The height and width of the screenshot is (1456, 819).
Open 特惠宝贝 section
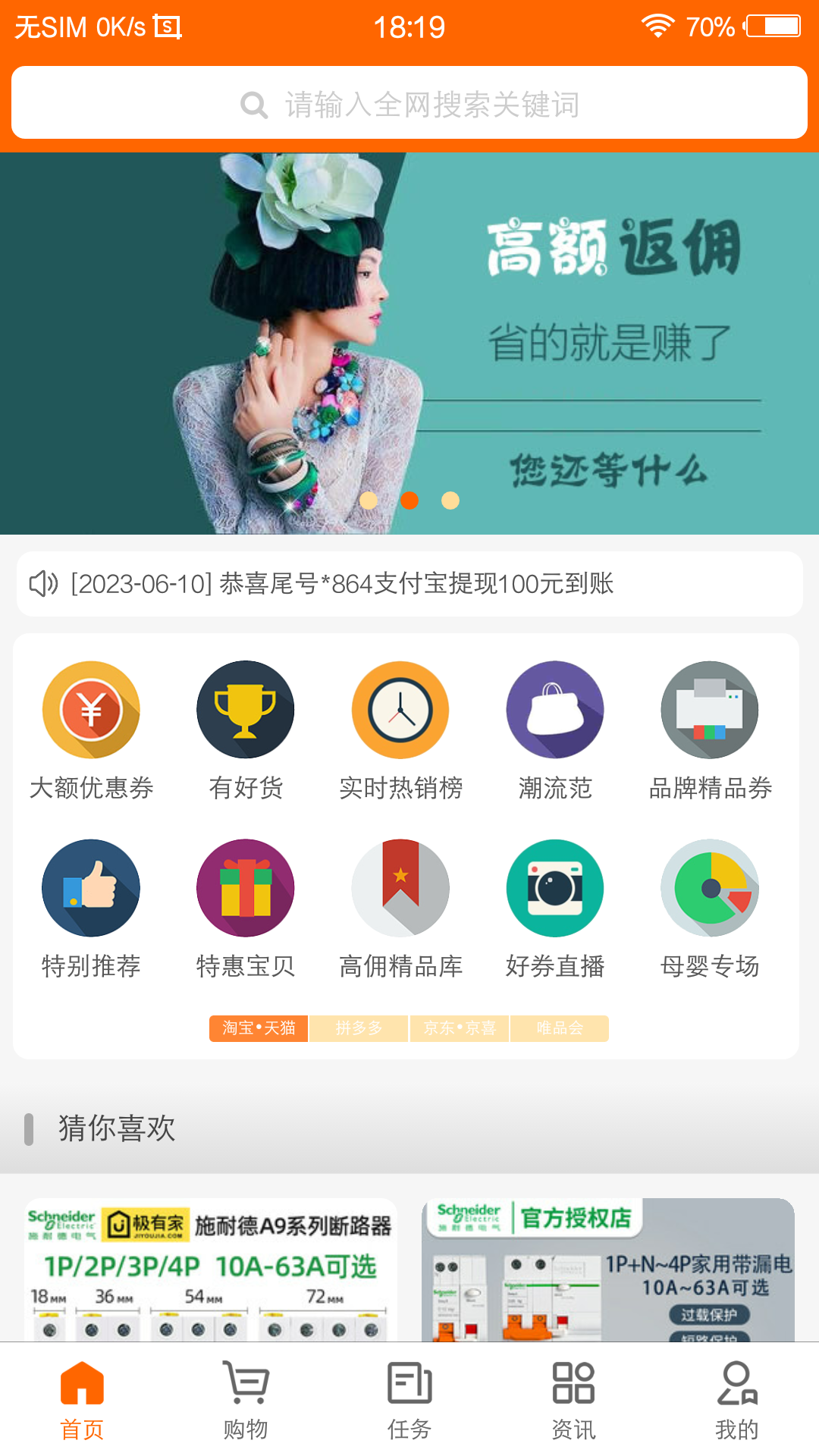pyautogui.click(x=246, y=908)
